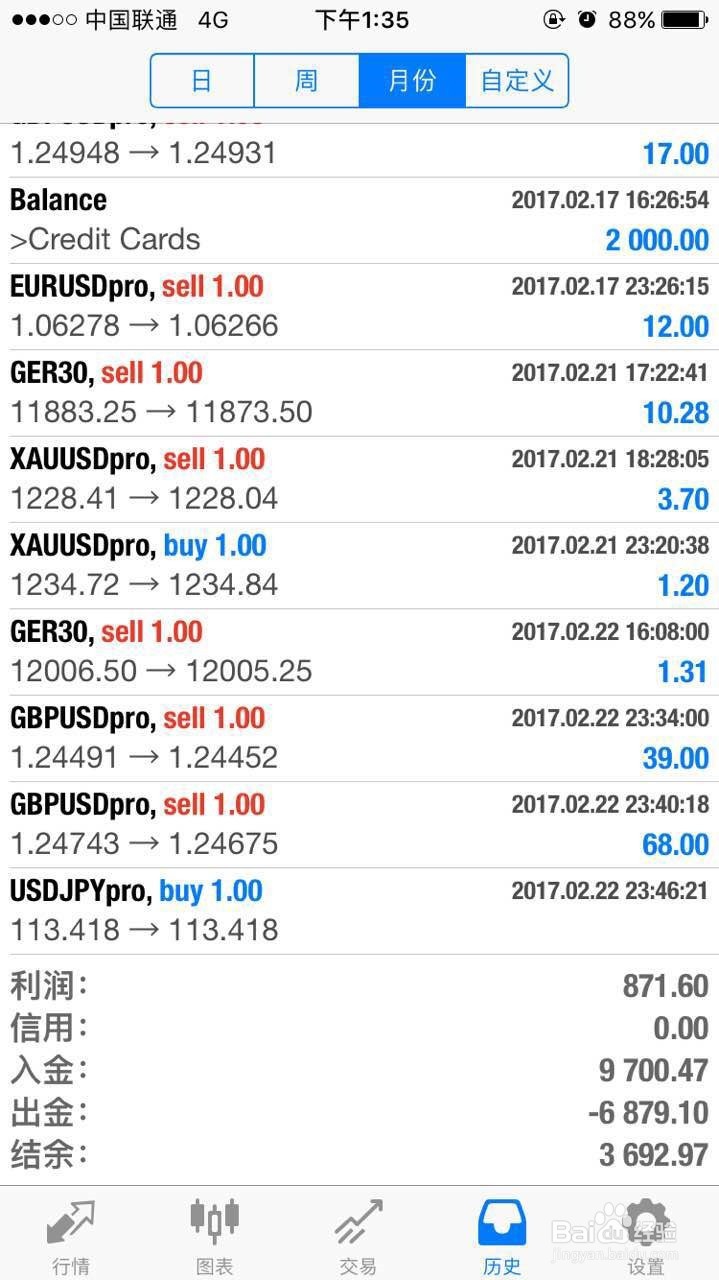This screenshot has height=1280, width=719.
Task: Go to the 行情 quotes tab
Action: click(x=71, y=1236)
